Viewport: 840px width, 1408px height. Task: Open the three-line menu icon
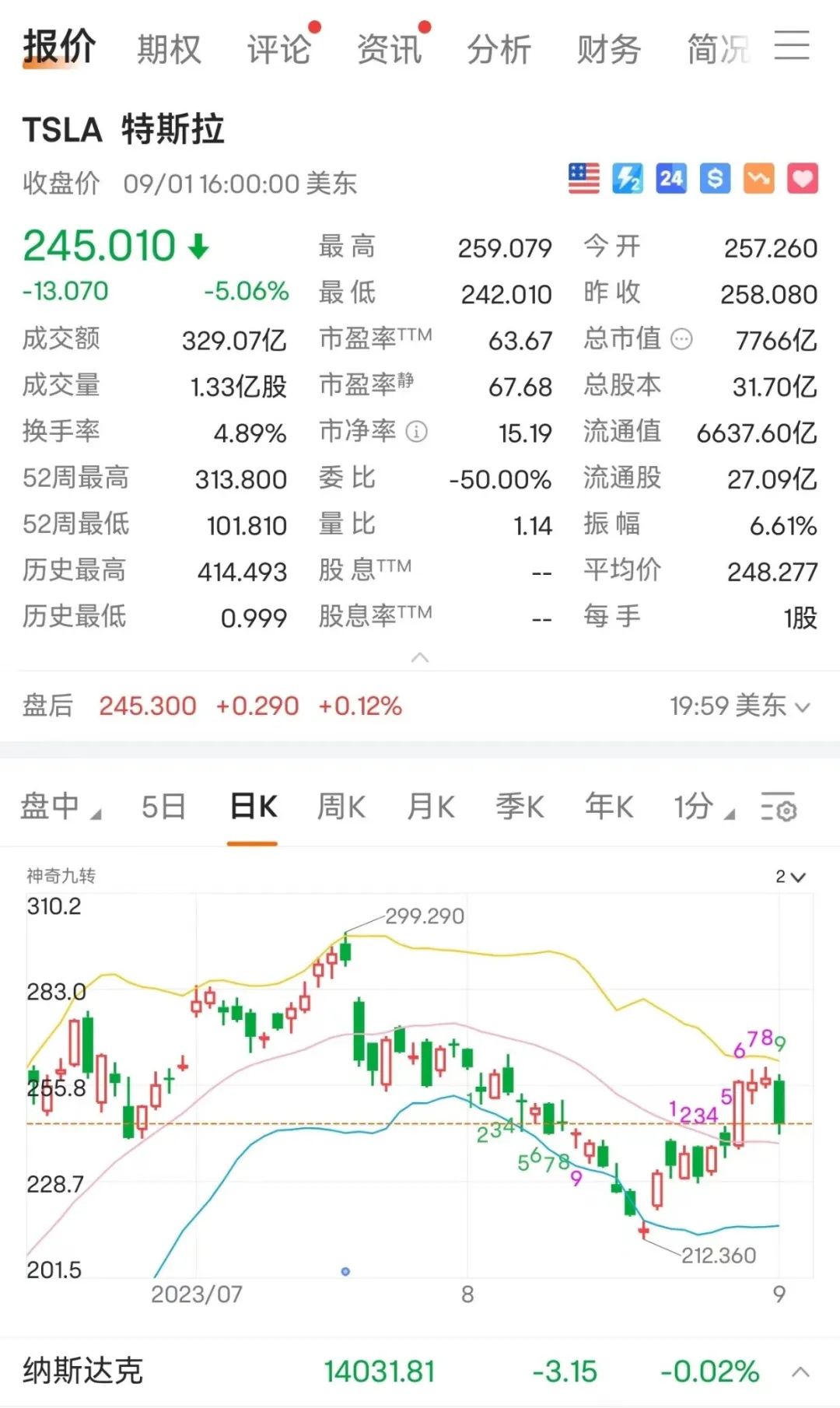pos(792,46)
